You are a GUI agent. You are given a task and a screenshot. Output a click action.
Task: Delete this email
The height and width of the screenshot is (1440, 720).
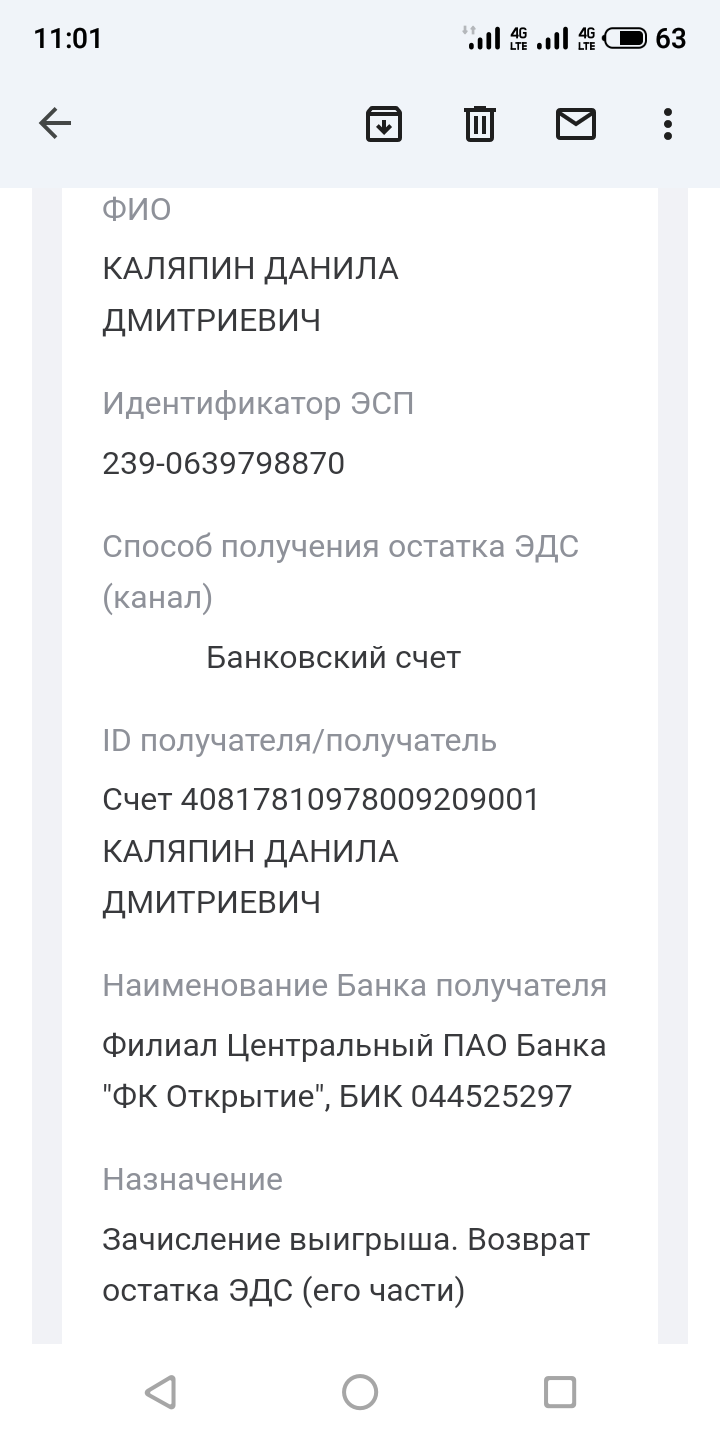click(480, 123)
